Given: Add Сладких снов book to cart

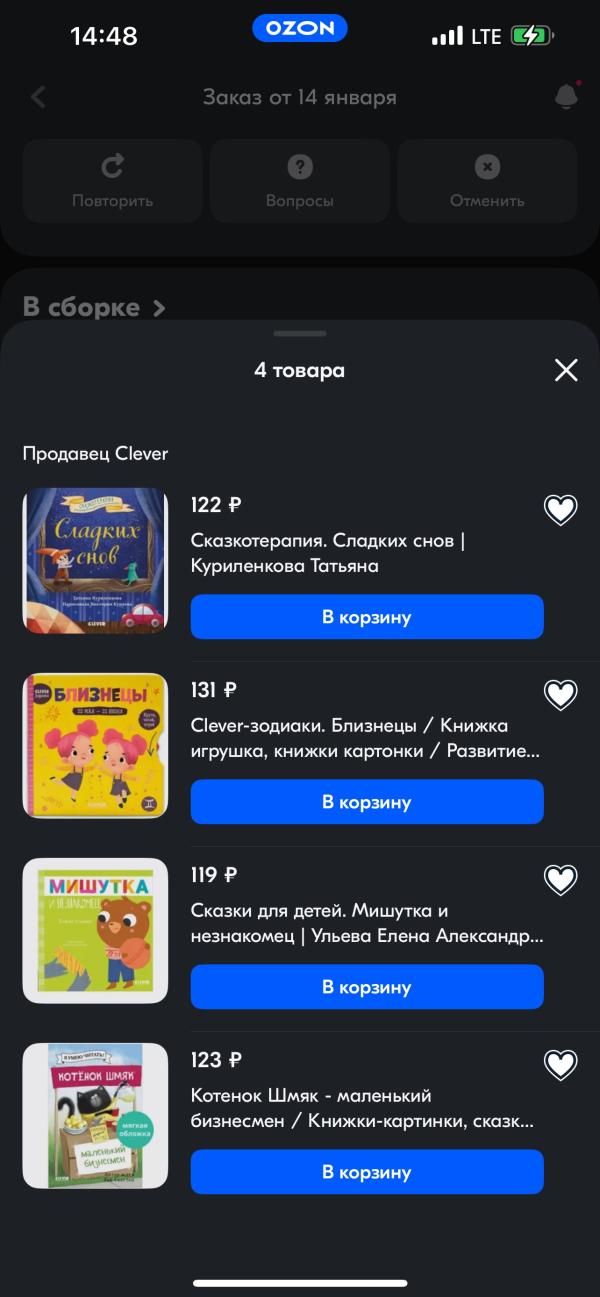Looking at the screenshot, I should pyautogui.click(x=367, y=616).
